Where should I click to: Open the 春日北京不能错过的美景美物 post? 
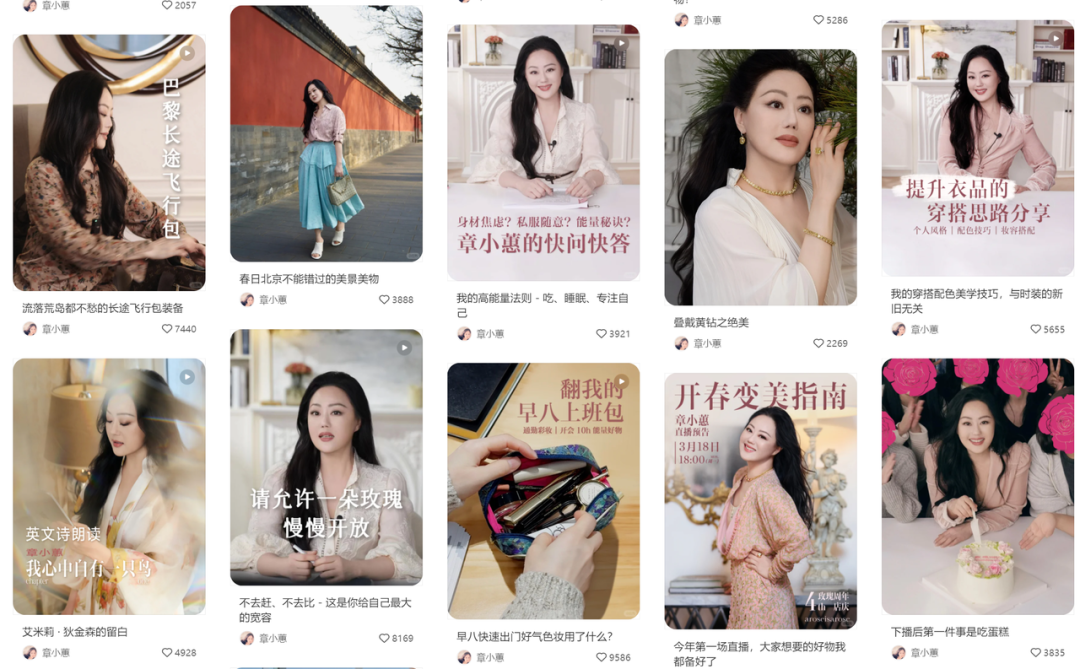(x=326, y=134)
